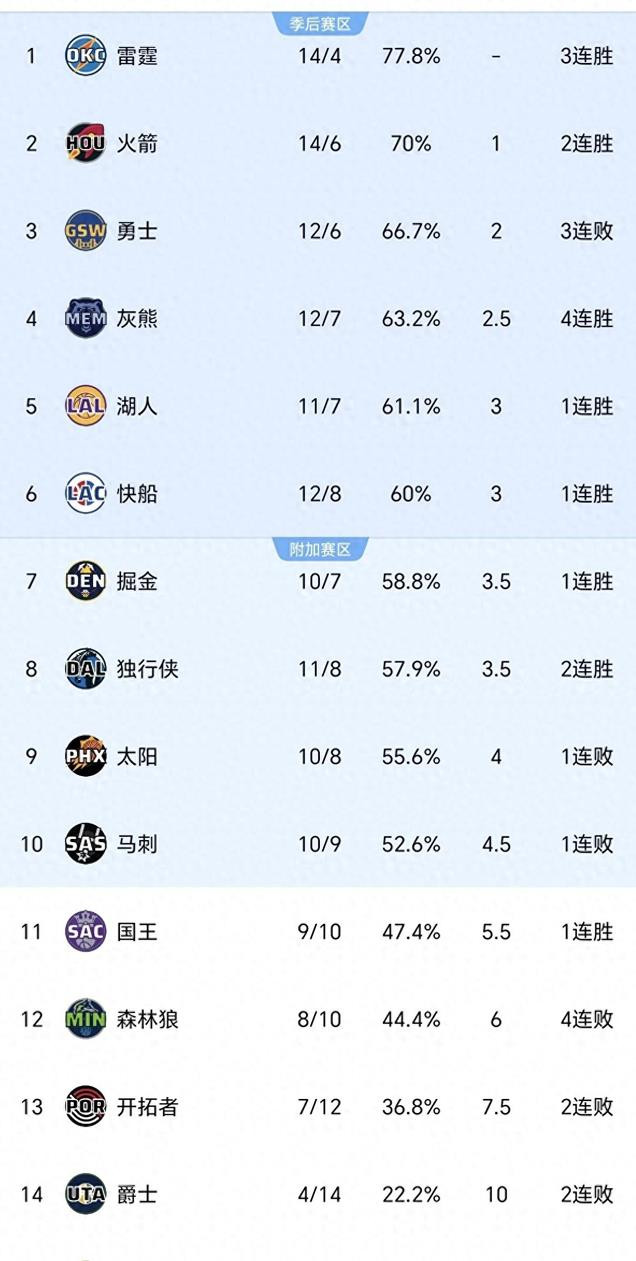Open the 雷霆 team row
The height and width of the screenshot is (1261, 636).
click(x=318, y=56)
